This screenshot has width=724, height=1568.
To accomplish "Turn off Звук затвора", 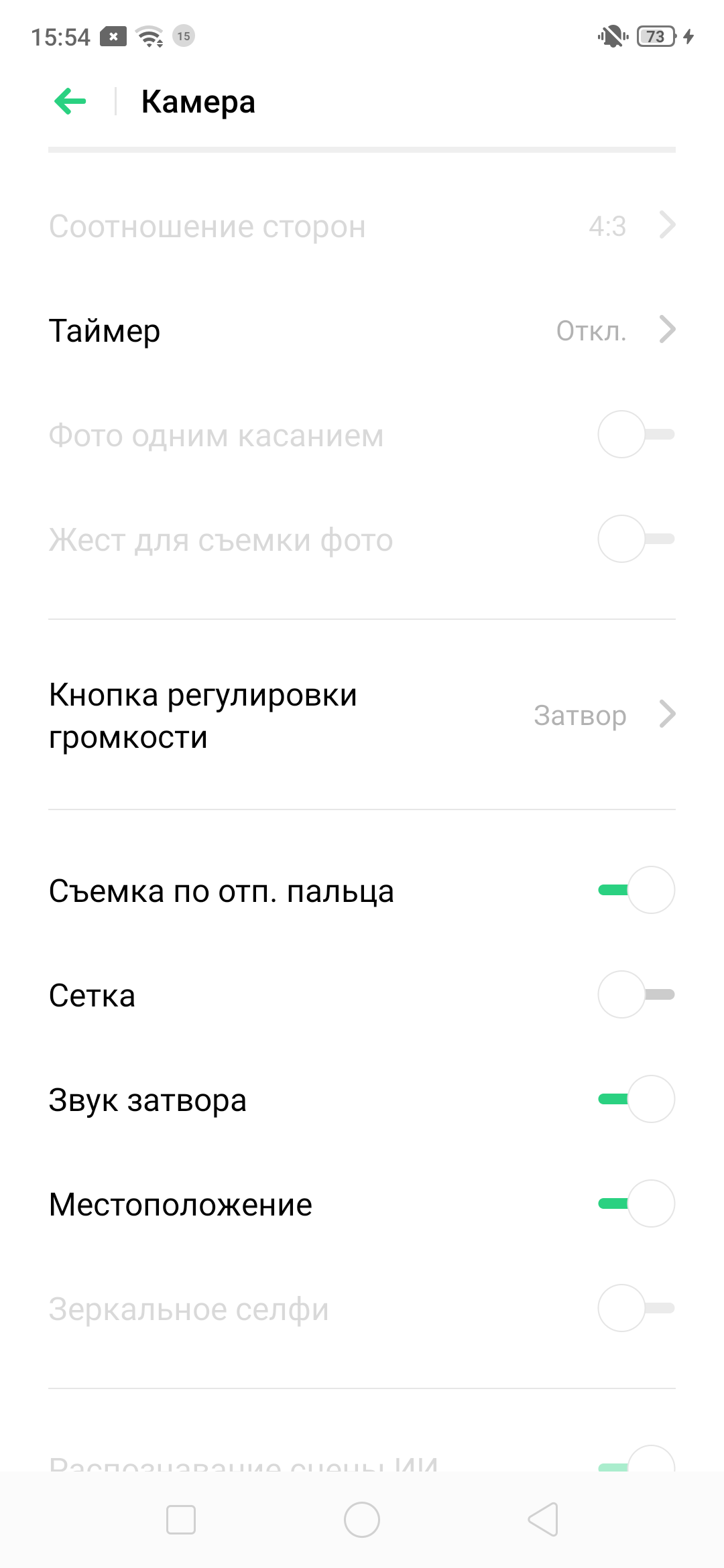I will [x=636, y=1100].
